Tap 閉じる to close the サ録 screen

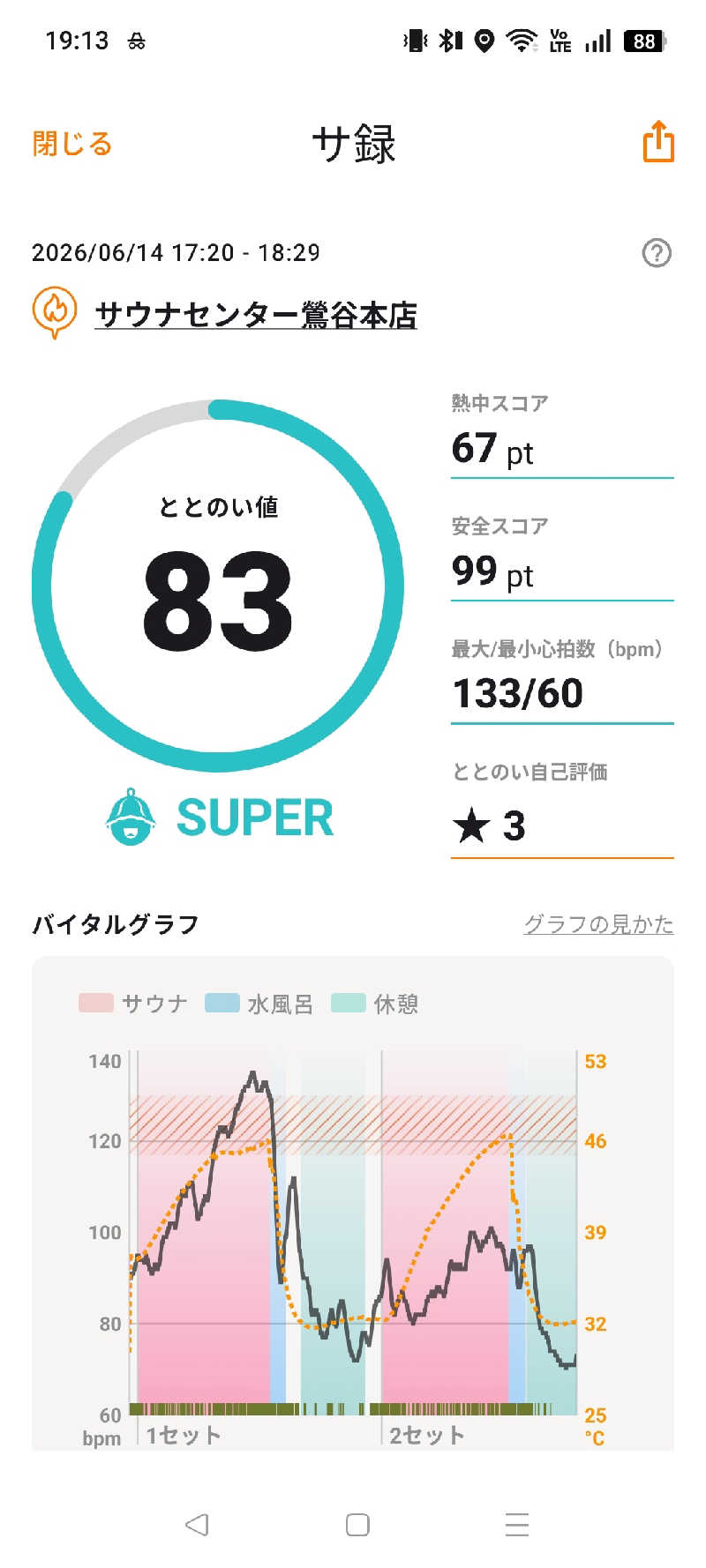(x=72, y=143)
